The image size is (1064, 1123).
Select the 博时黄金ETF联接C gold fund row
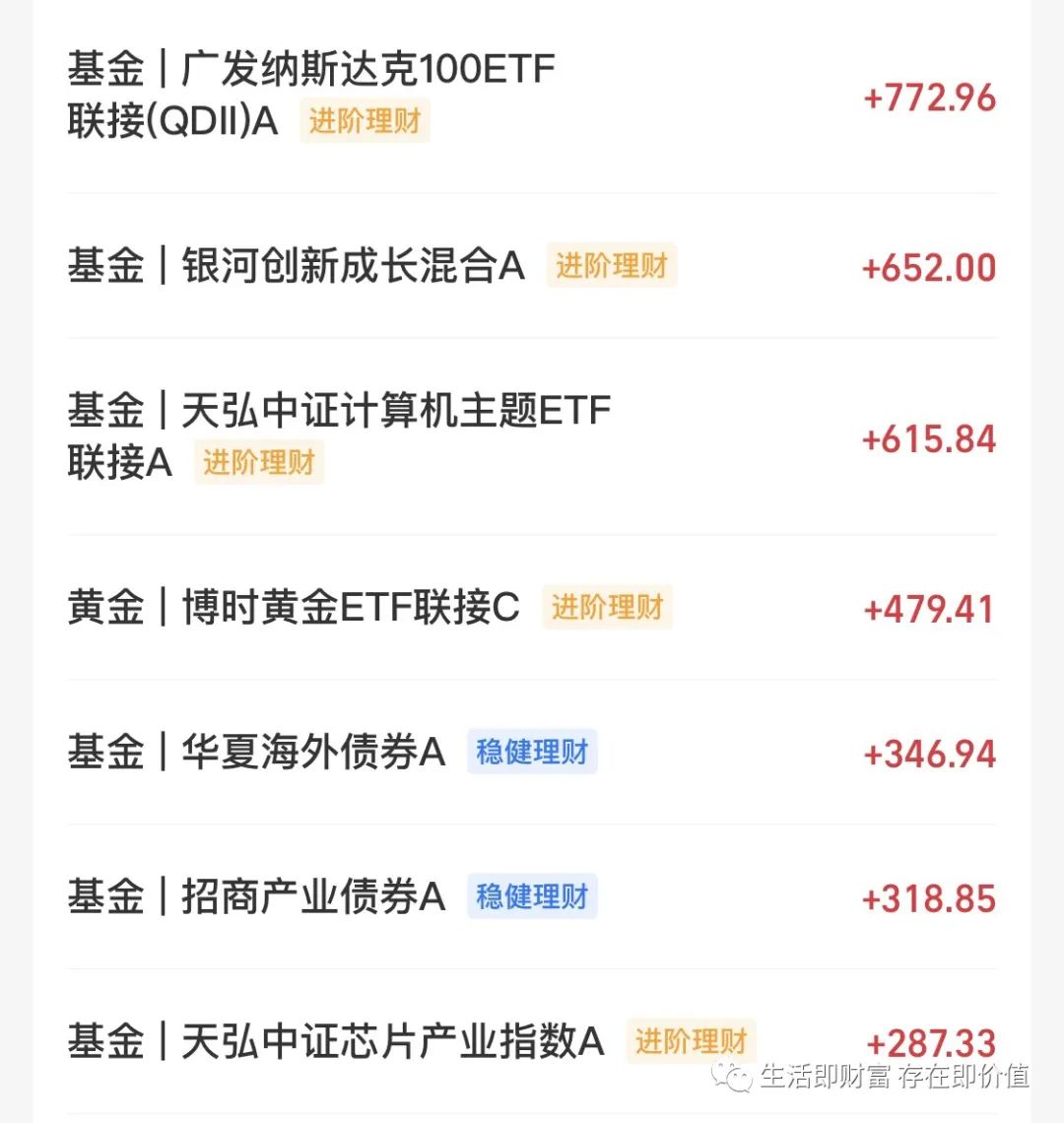click(296, 608)
